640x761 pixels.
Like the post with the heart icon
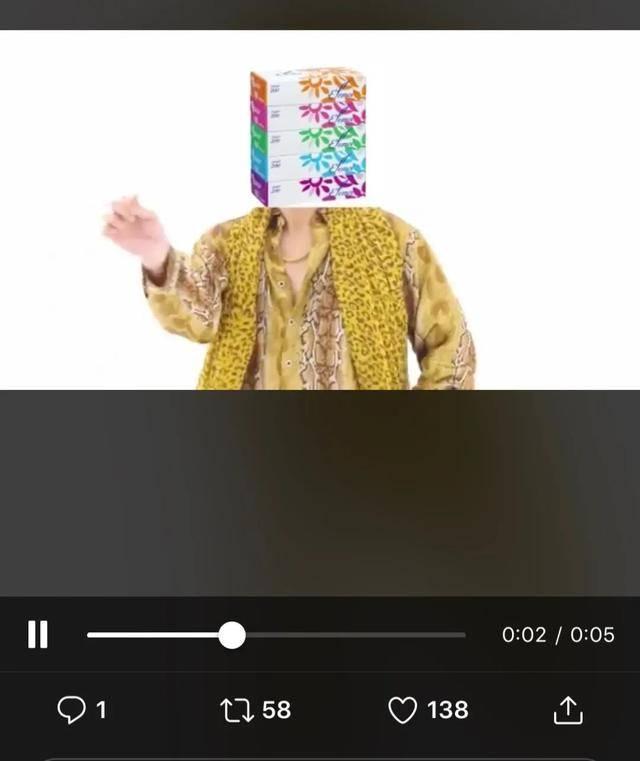402,710
